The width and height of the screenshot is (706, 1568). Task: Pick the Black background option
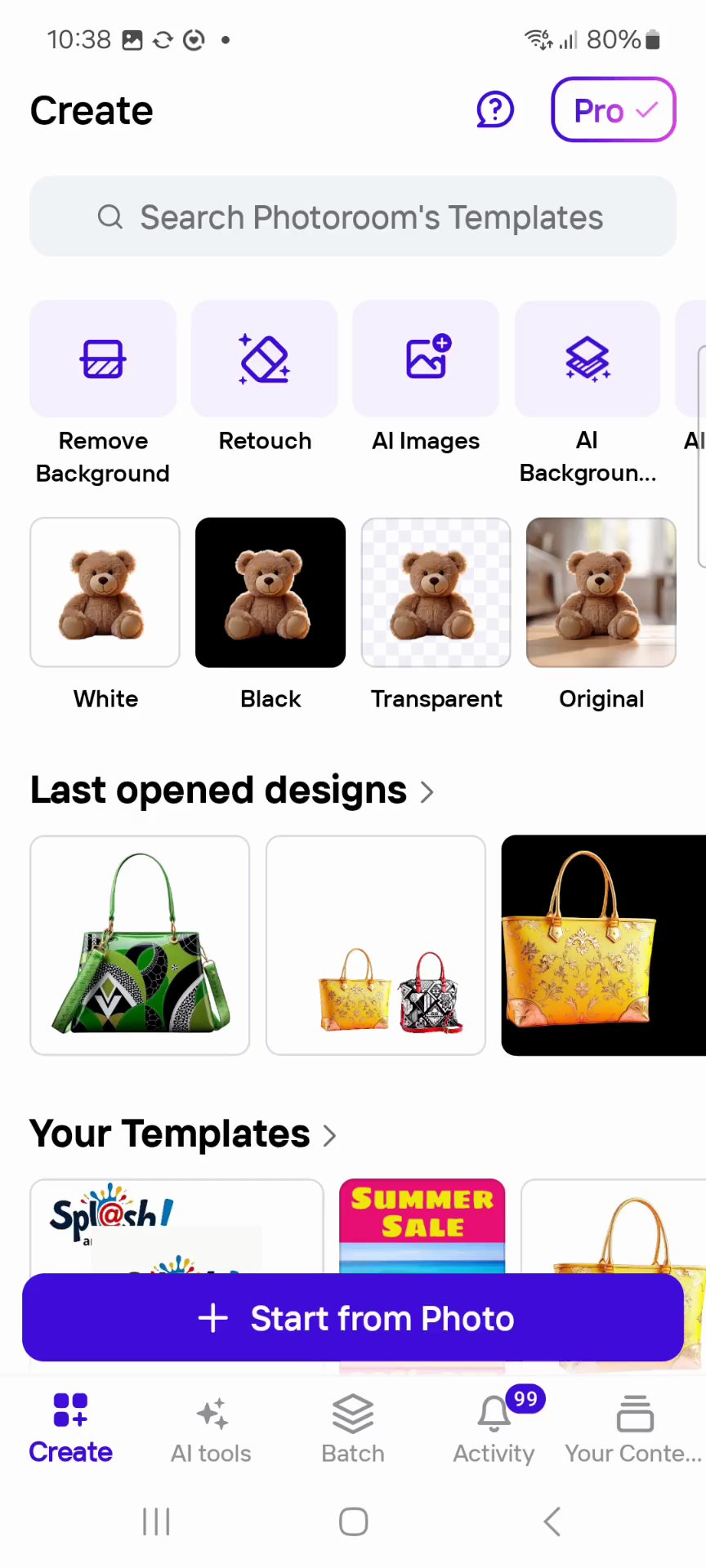pos(270,593)
